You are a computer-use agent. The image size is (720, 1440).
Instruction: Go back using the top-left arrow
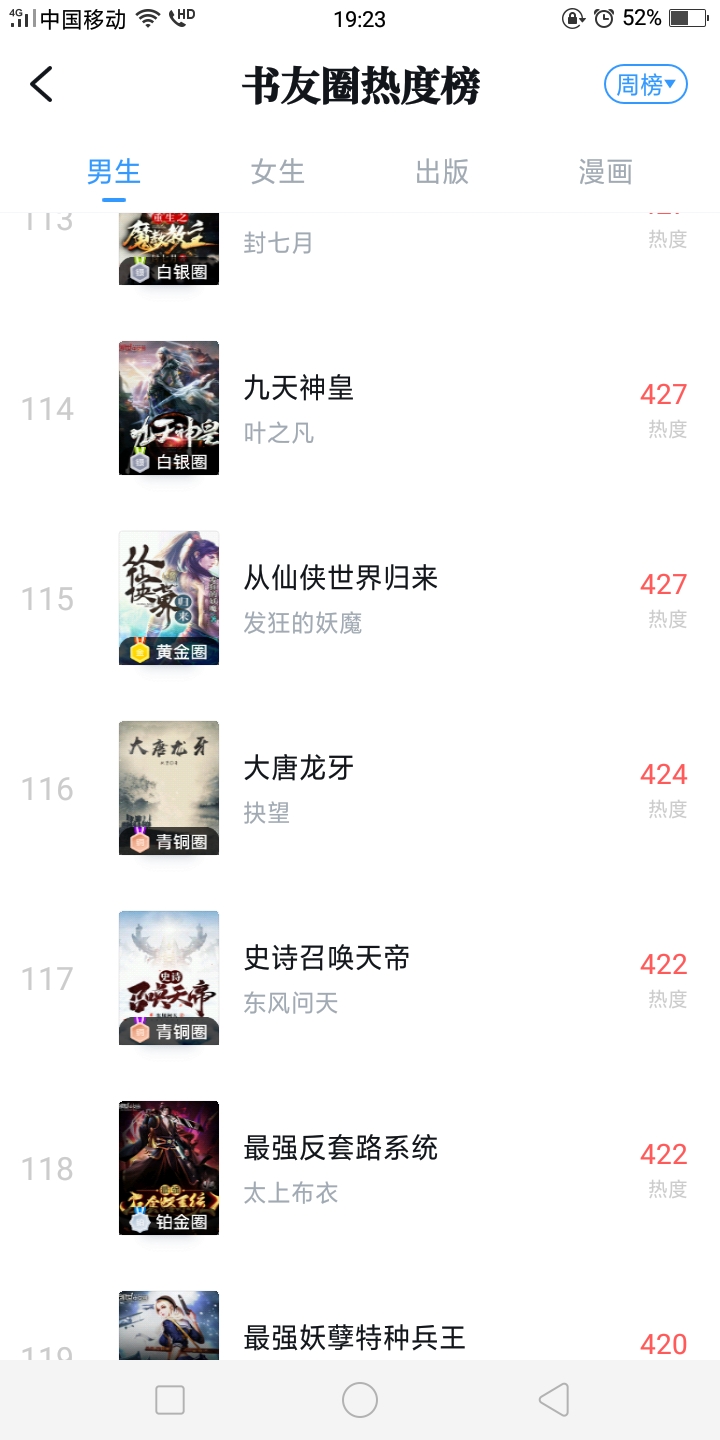click(42, 85)
